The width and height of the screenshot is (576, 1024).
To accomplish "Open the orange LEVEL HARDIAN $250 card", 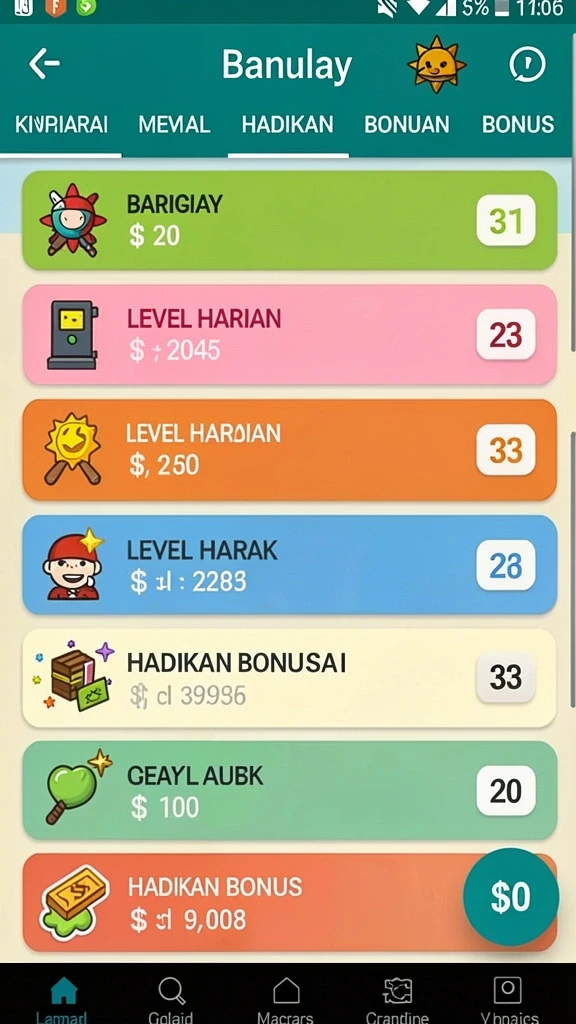I will [x=290, y=450].
